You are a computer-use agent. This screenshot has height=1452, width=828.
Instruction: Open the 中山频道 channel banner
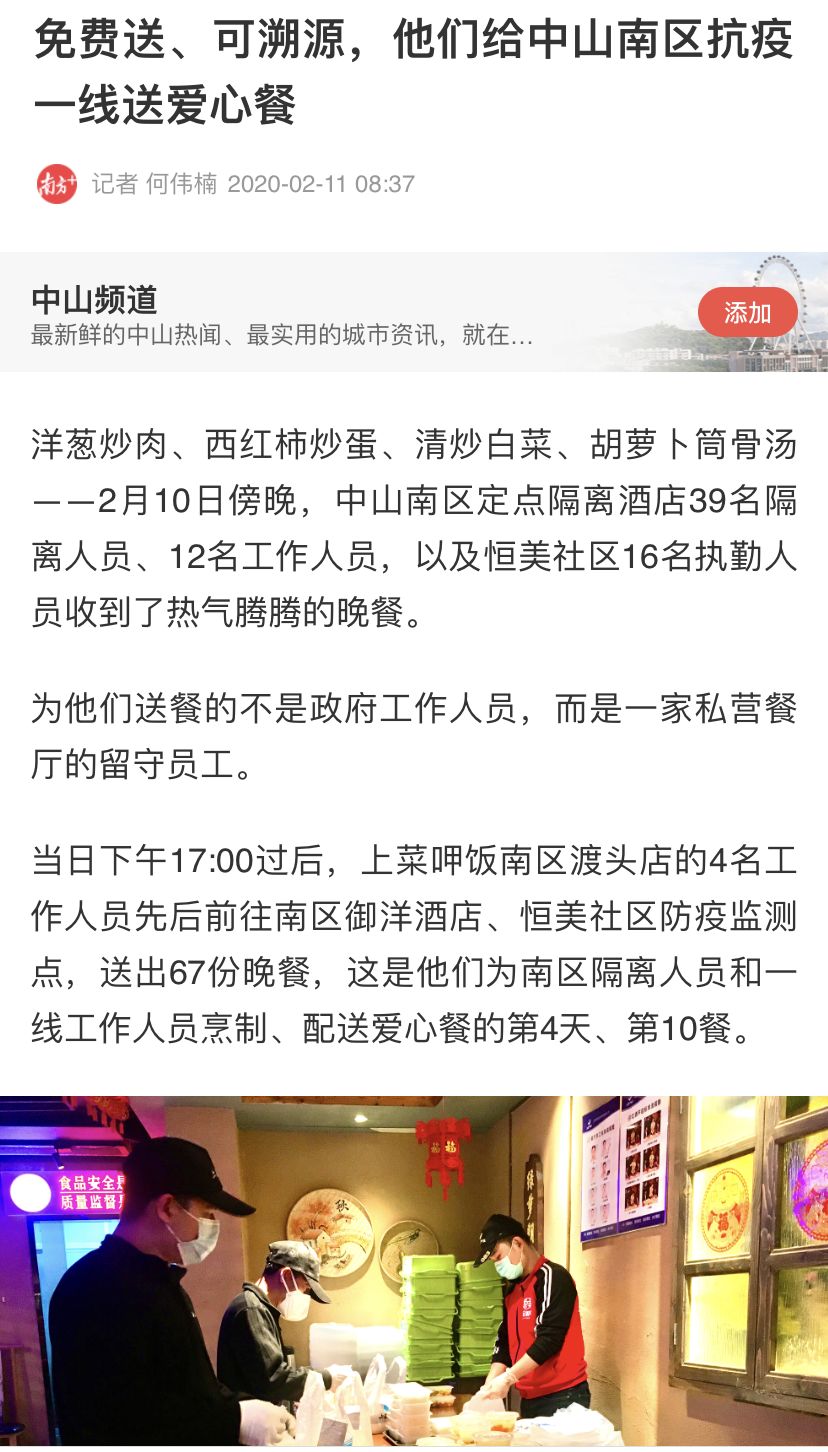300,313
